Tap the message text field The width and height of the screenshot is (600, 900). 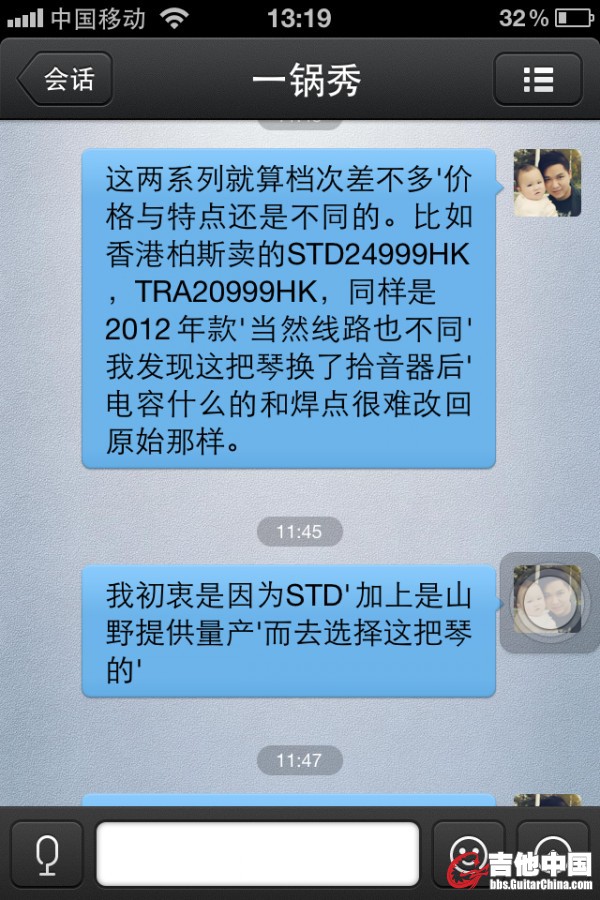(257, 853)
